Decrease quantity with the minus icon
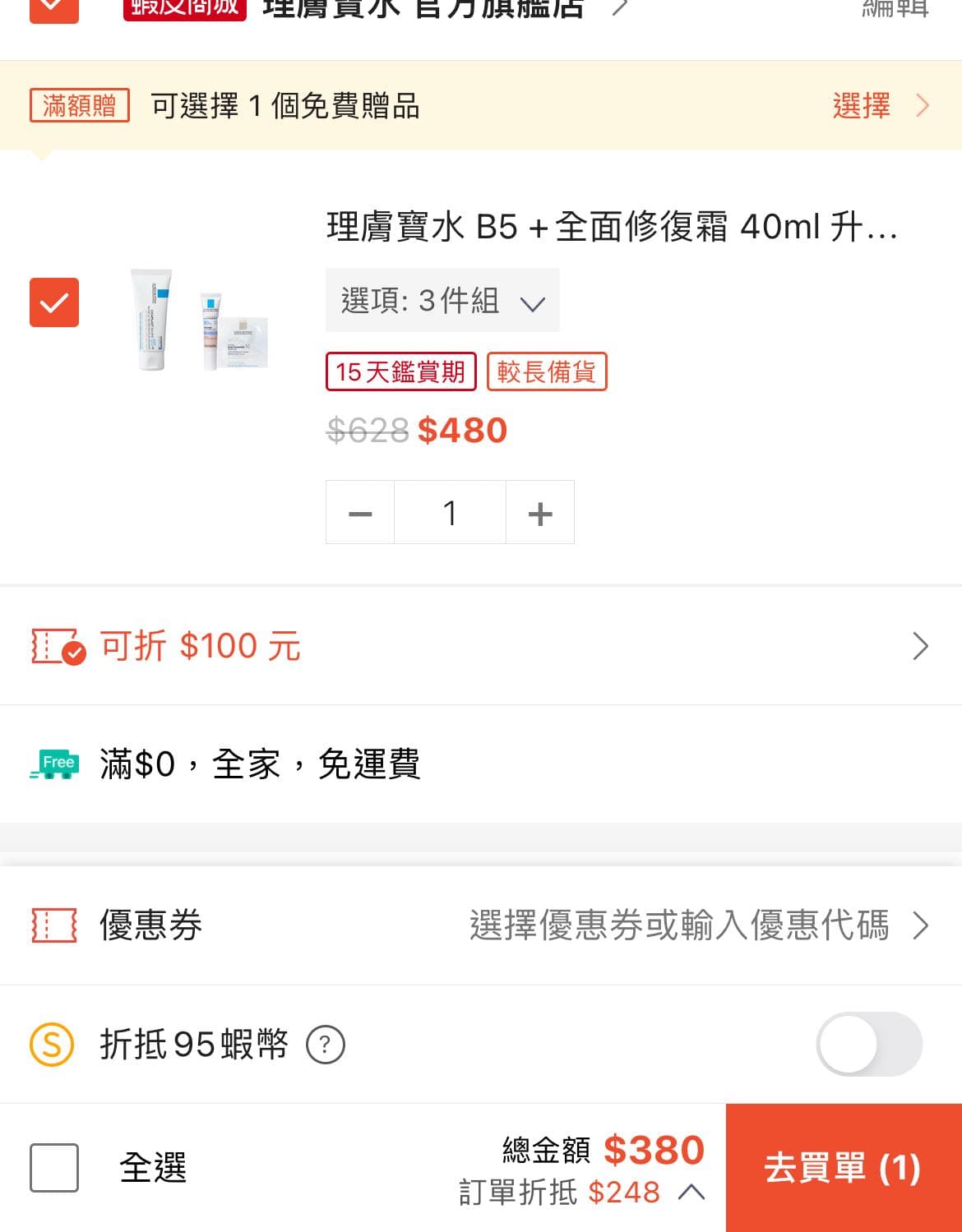The width and height of the screenshot is (962, 1232). [x=359, y=512]
